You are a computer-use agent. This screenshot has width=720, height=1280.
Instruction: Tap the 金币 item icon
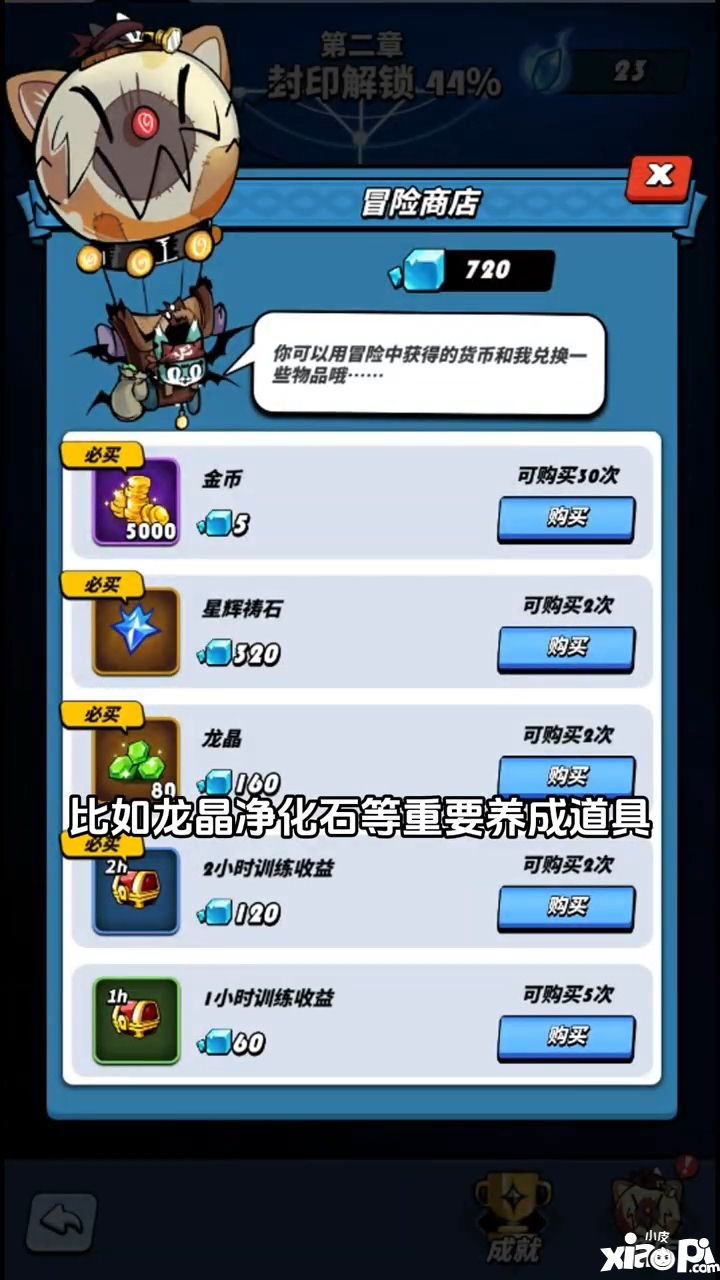pos(136,502)
